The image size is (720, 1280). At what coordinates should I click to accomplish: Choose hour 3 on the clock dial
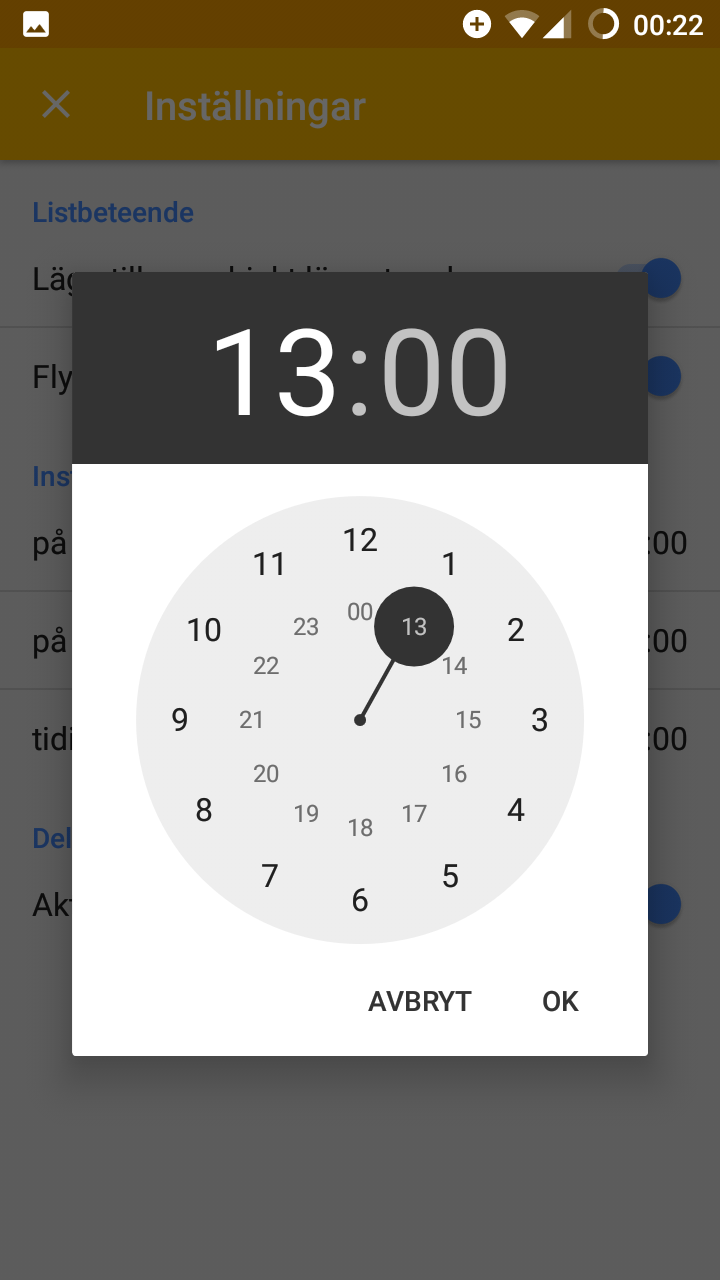540,720
